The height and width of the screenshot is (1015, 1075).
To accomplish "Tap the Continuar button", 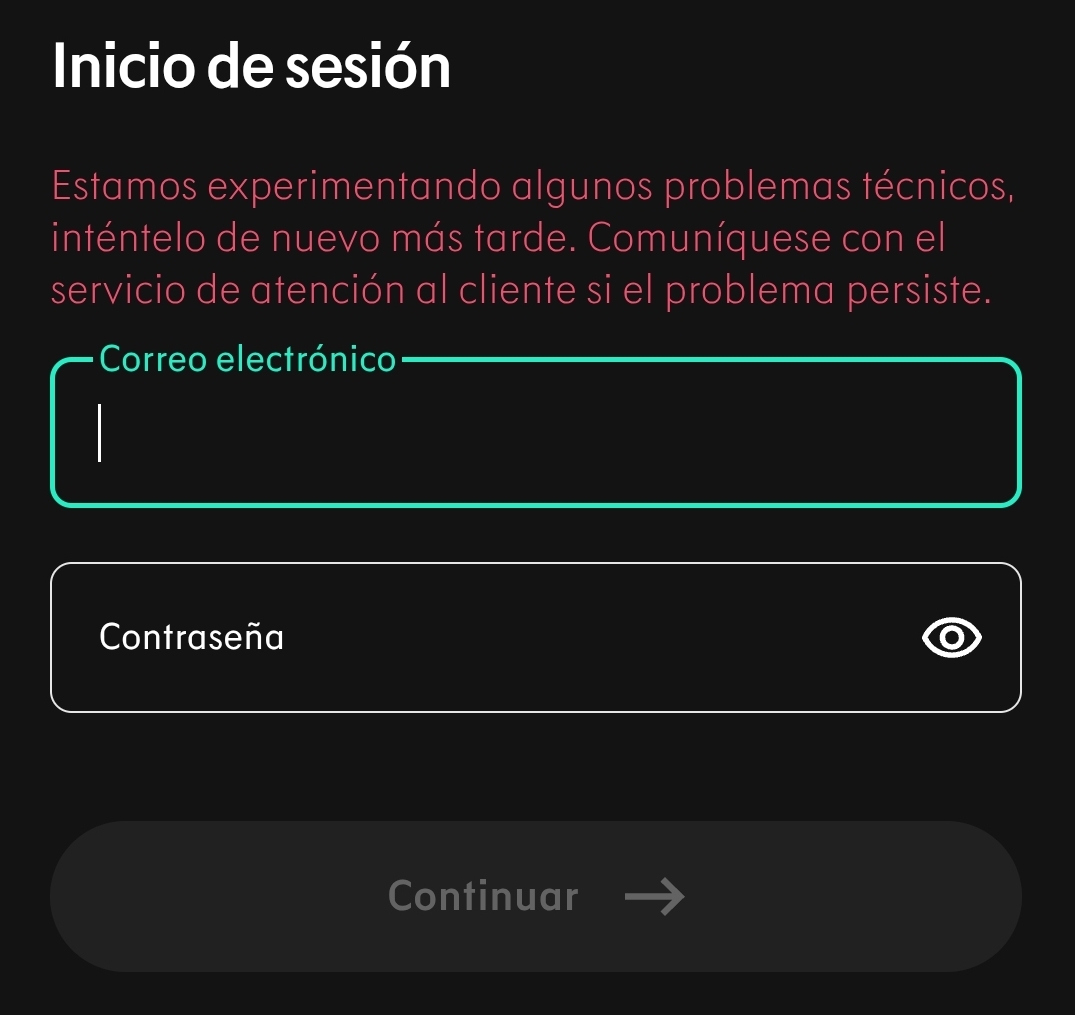I will point(535,896).
